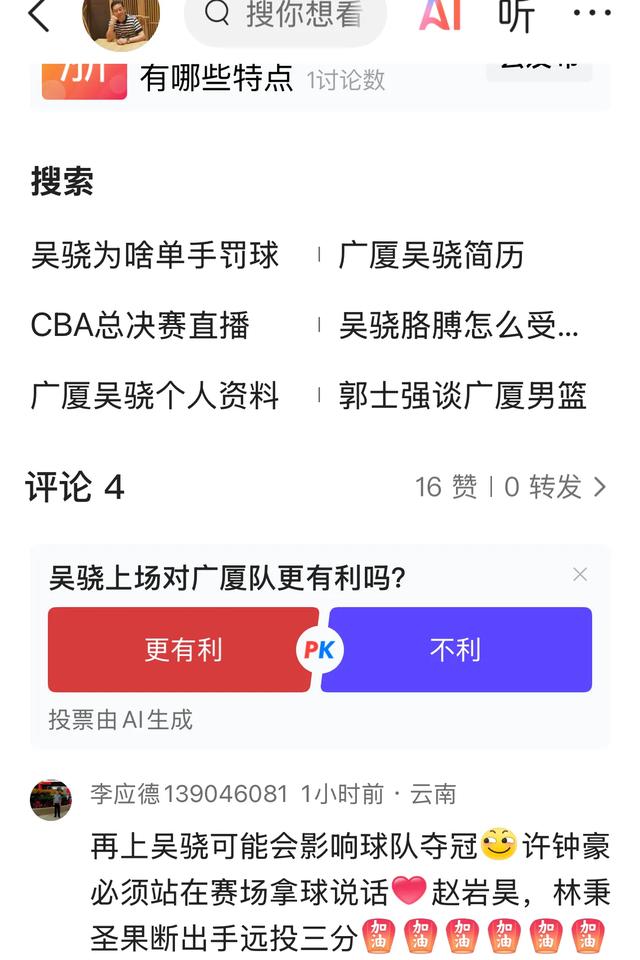
Task: Open the 有哪些特点 discussion card
Action: (216, 78)
